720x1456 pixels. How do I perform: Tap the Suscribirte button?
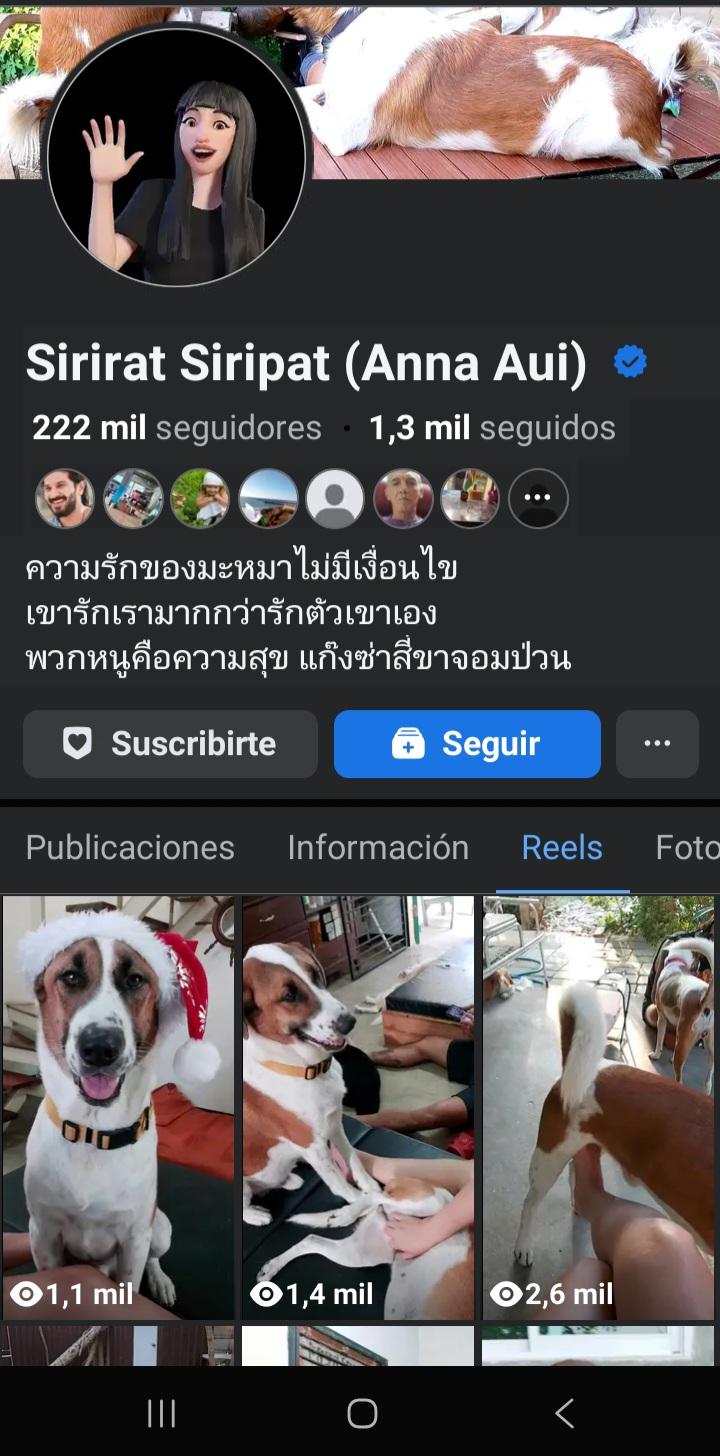coord(170,744)
